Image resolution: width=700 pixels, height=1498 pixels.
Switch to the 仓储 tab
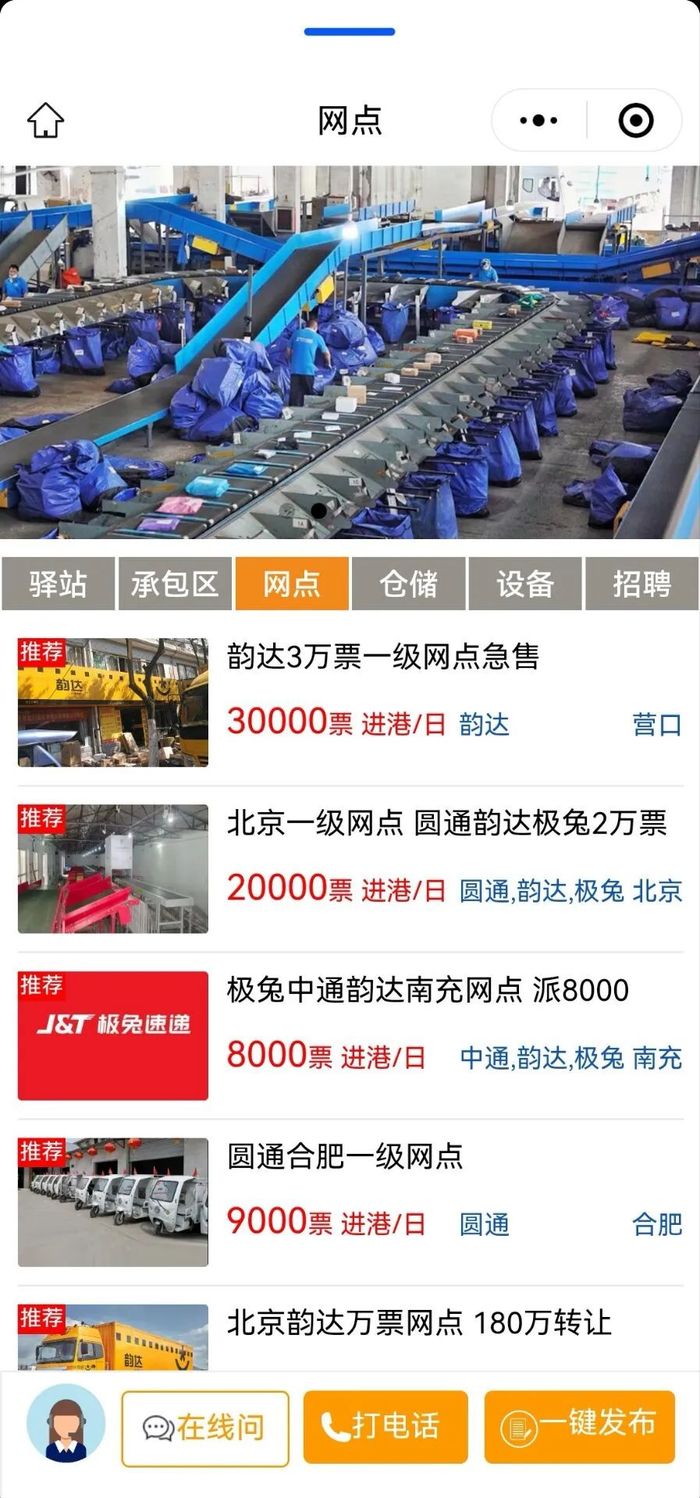click(x=408, y=584)
